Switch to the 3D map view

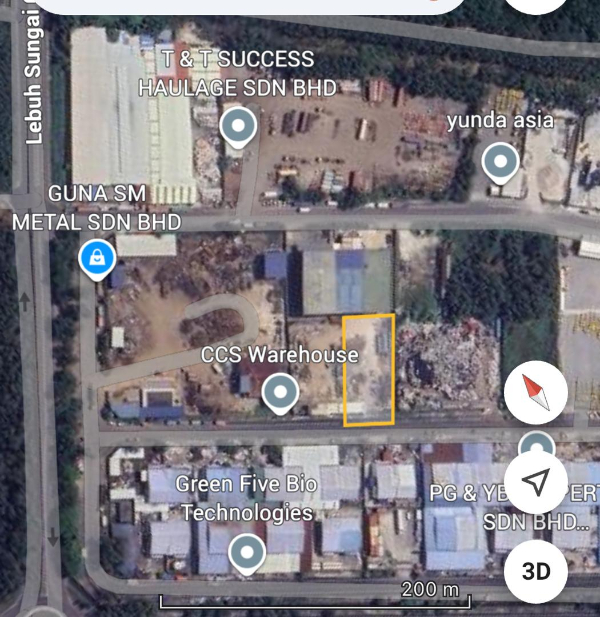pyautogui.click(x=537, y=571)
